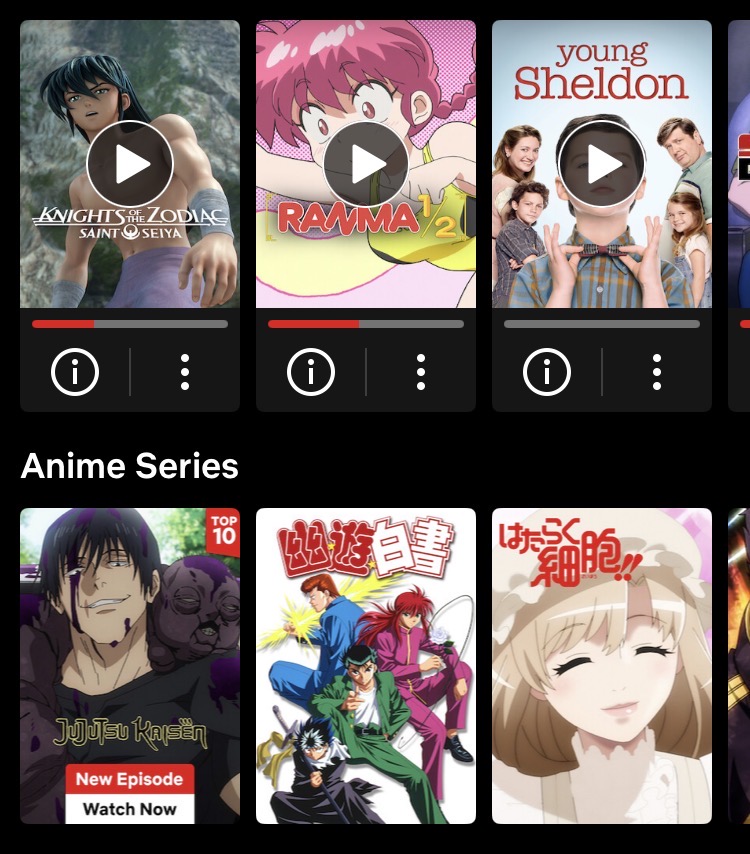The image size is (750, 854).
Task: Select the Yu Yu Hakusho poster
Action: click(x=366, y=665)
